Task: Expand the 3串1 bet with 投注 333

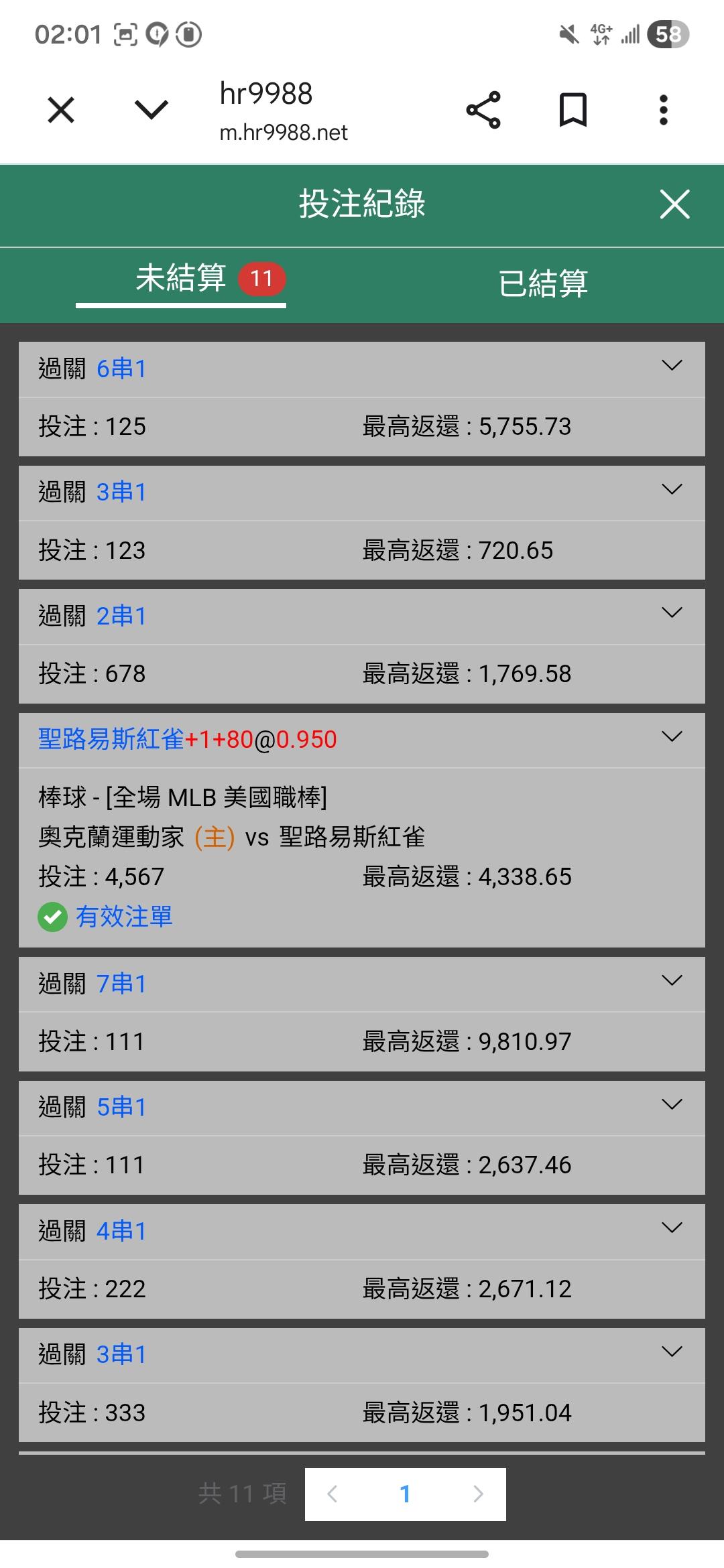Action: point(672,1352)
